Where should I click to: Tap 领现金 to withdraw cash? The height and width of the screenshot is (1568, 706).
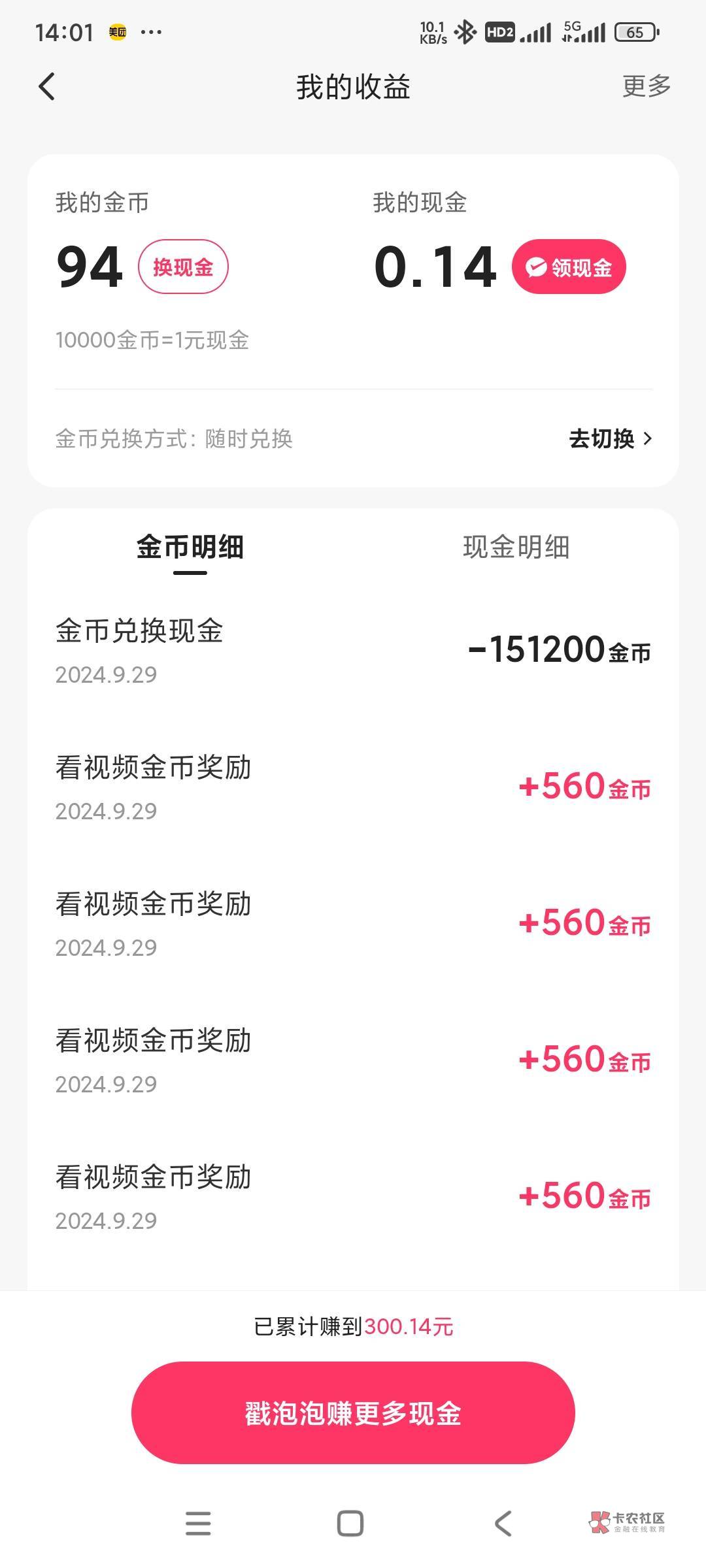[x=569, y=267]
